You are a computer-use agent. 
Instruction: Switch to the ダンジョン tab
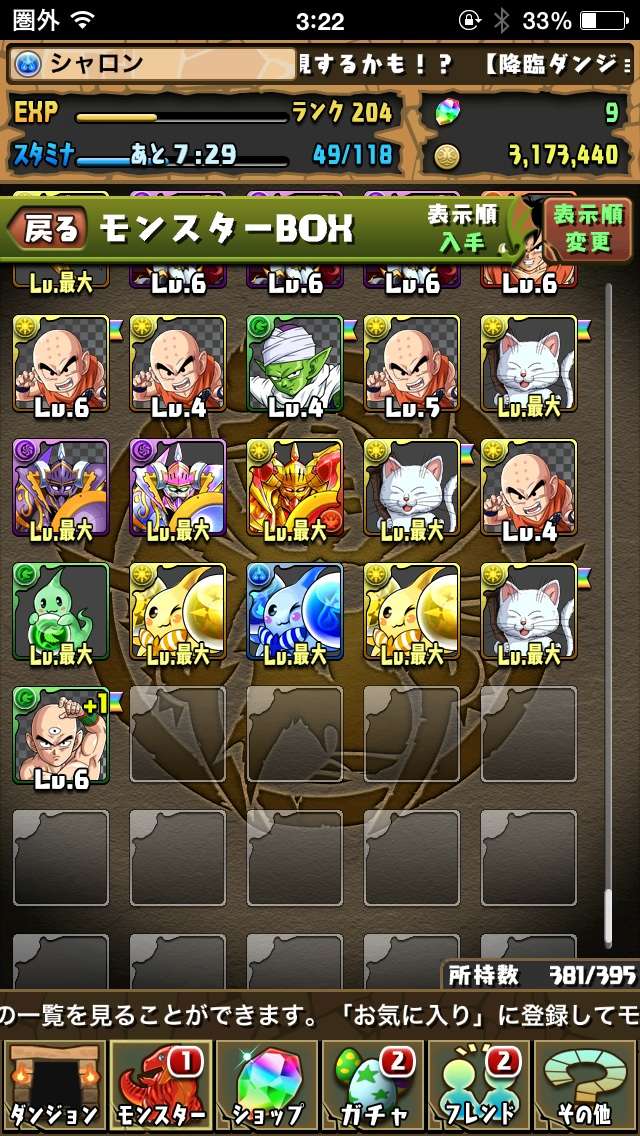coord(53,1087)
